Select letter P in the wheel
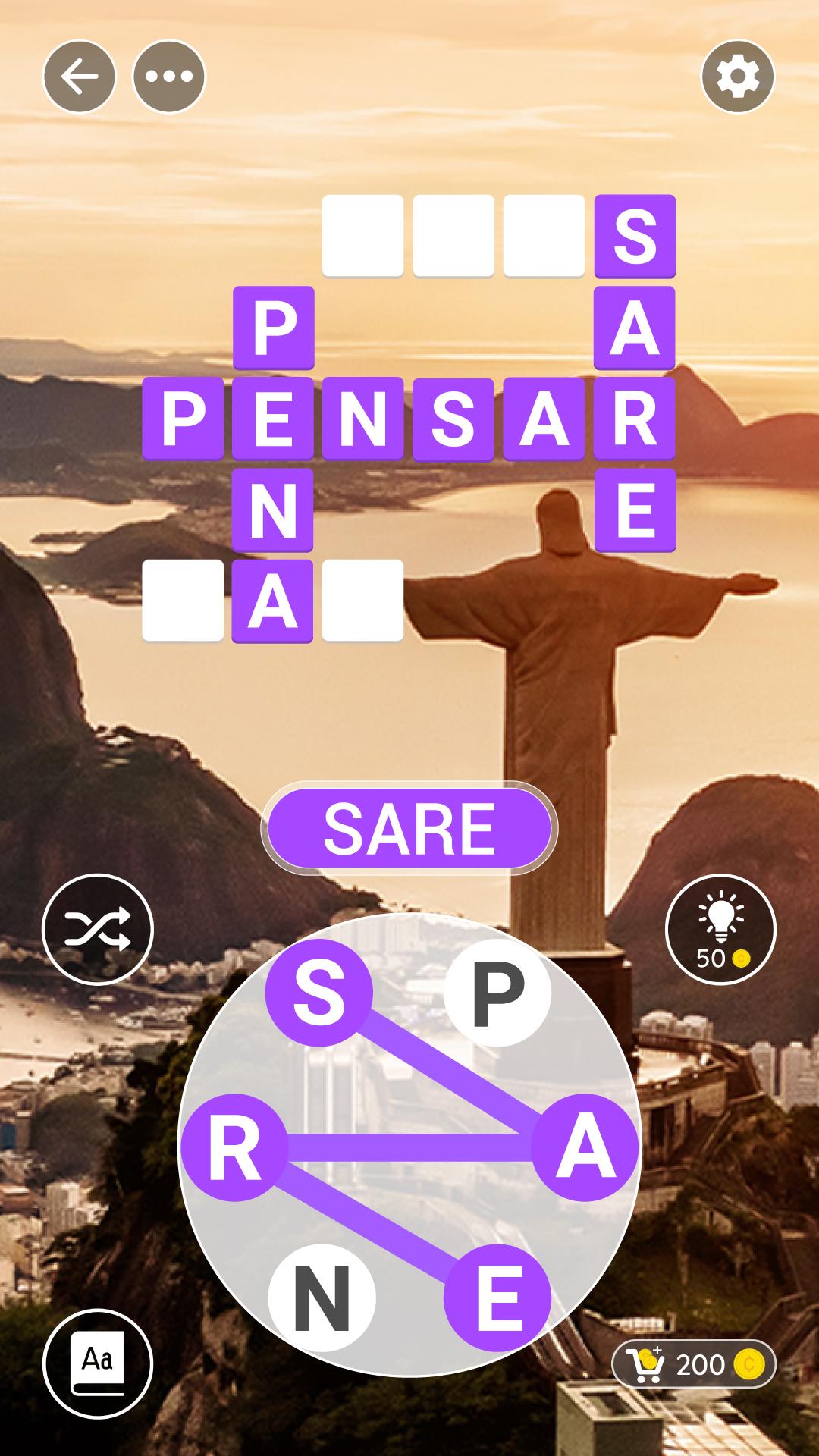Viewport: 819px width, 1456px height. pos(497,993)
